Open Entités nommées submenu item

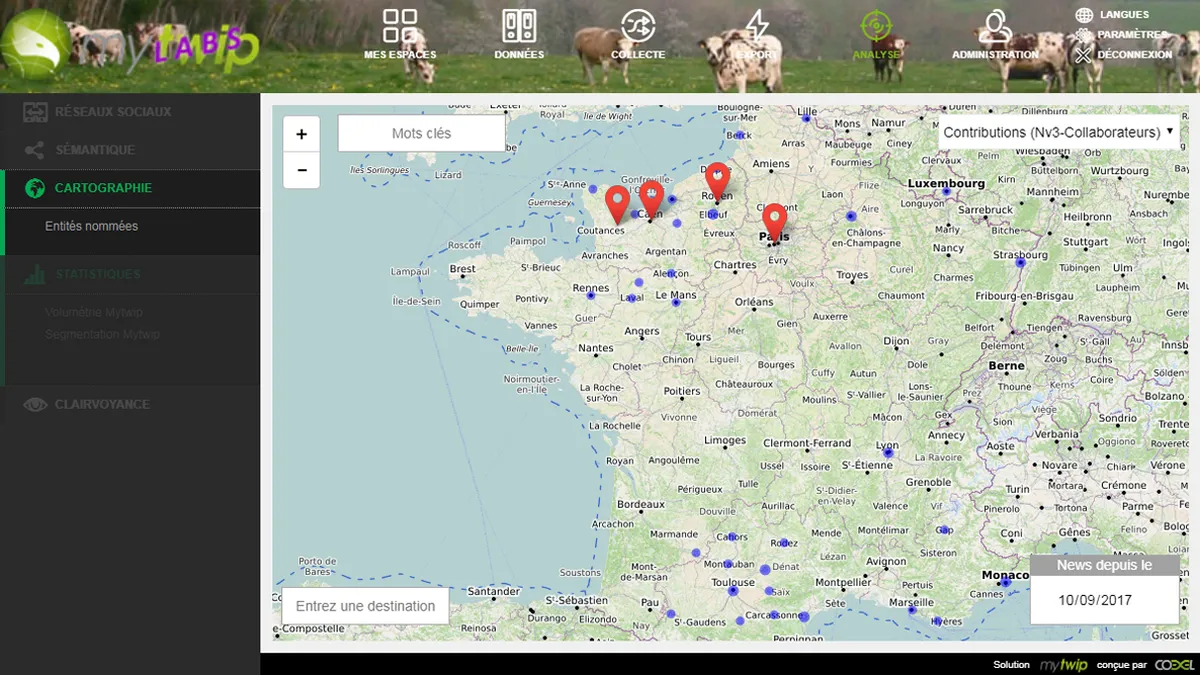[91, 226]
